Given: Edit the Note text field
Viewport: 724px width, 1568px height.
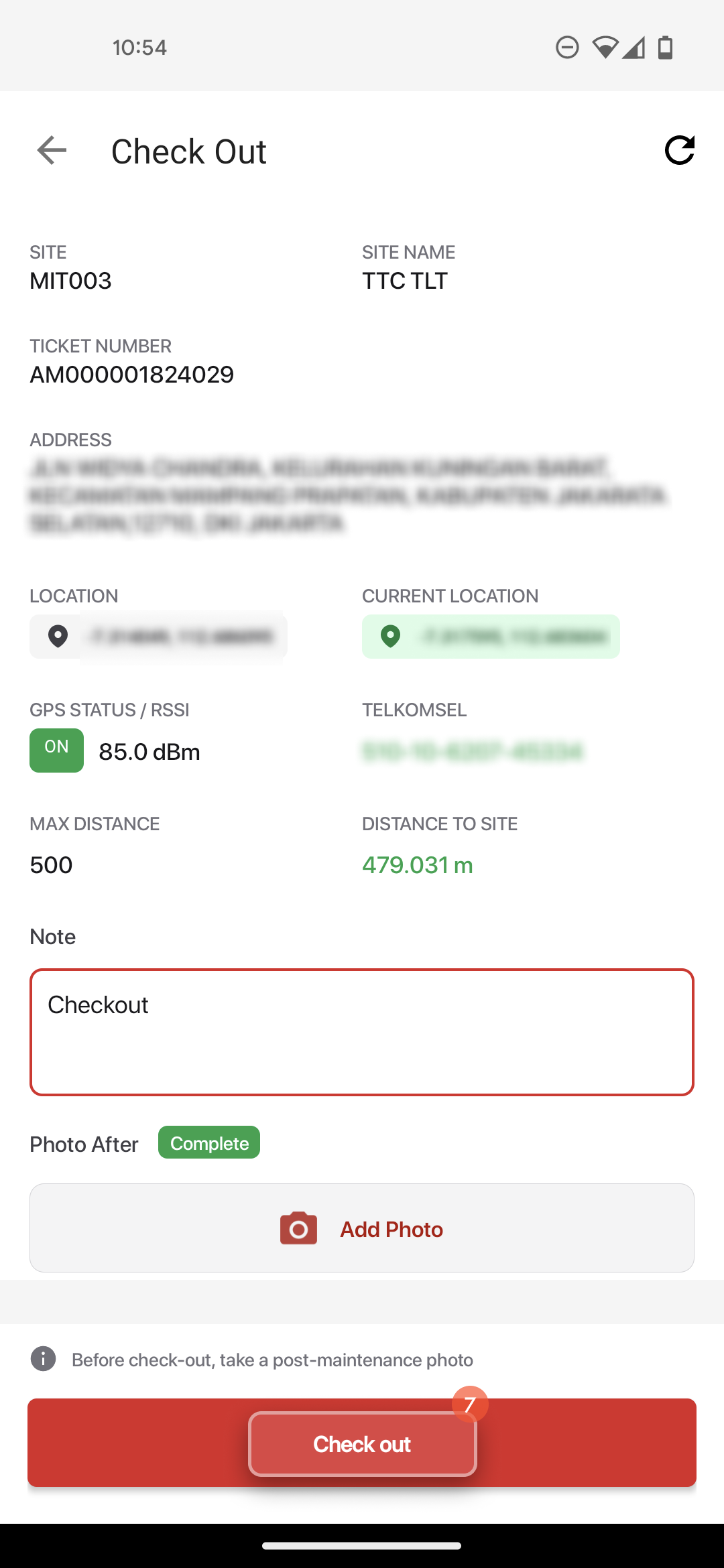Looking at the screenshot, I should pyautogui.click(x=362, y=1032).
